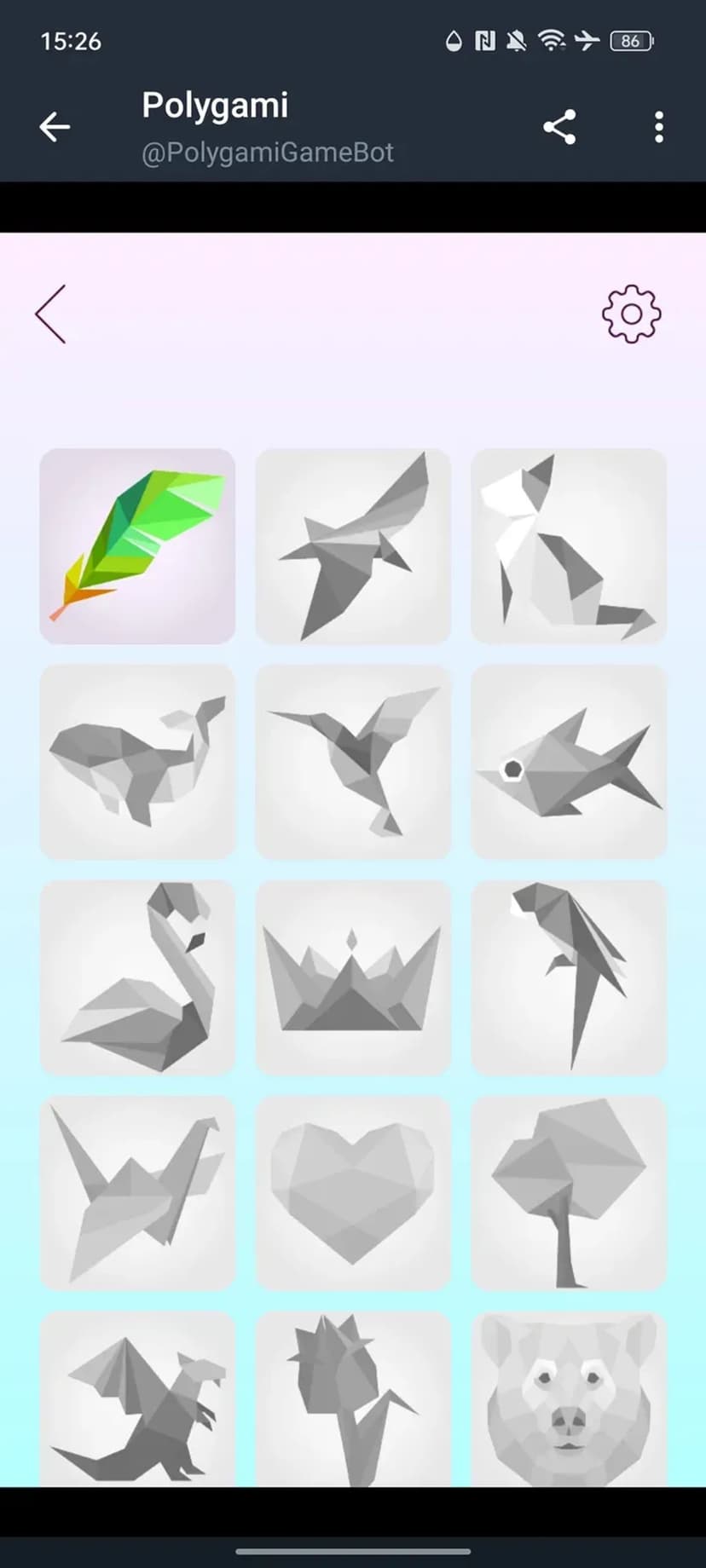Open the colored green feather puzzle

point(137,546)
